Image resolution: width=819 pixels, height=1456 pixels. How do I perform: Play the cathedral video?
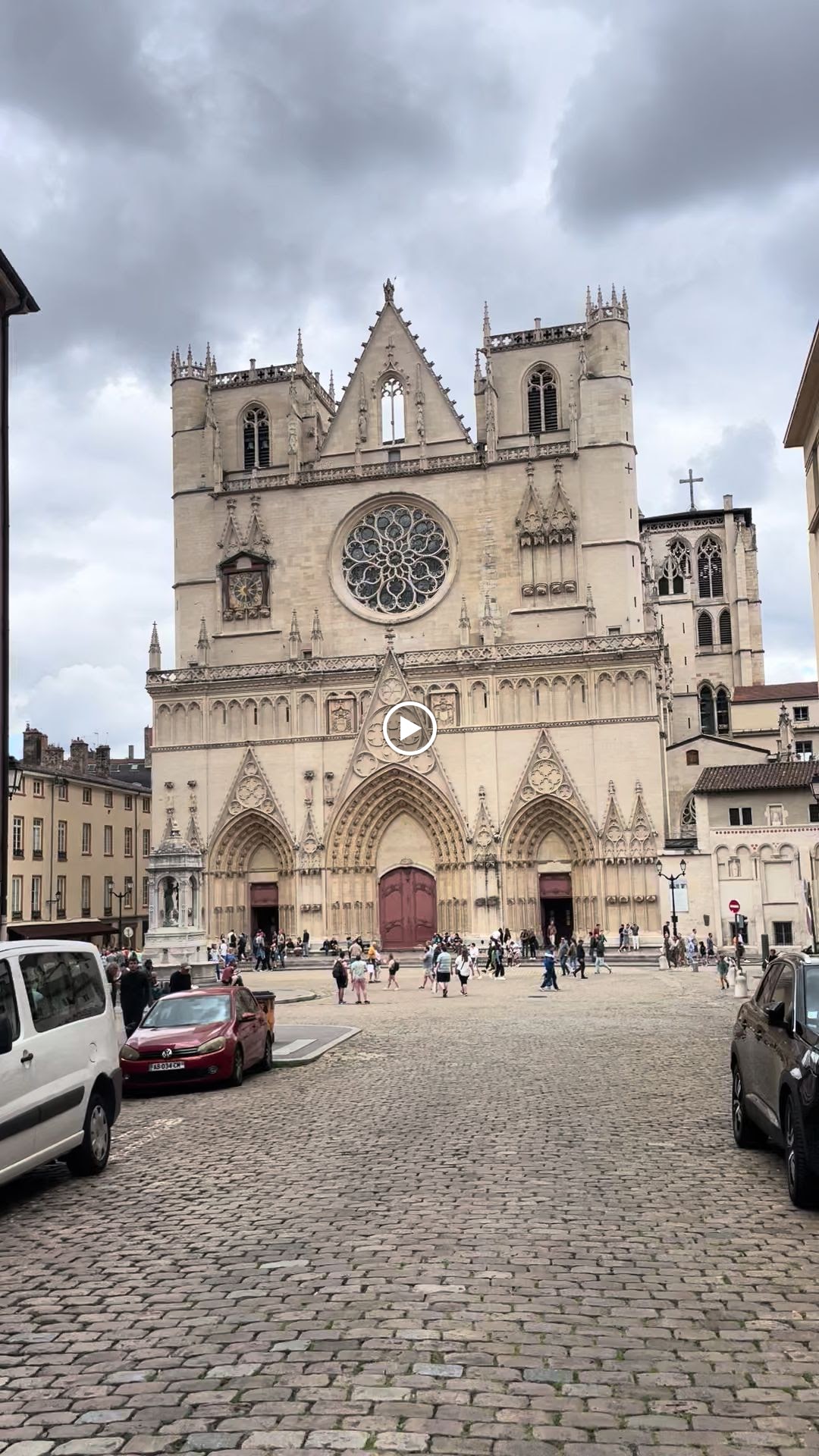409,729
